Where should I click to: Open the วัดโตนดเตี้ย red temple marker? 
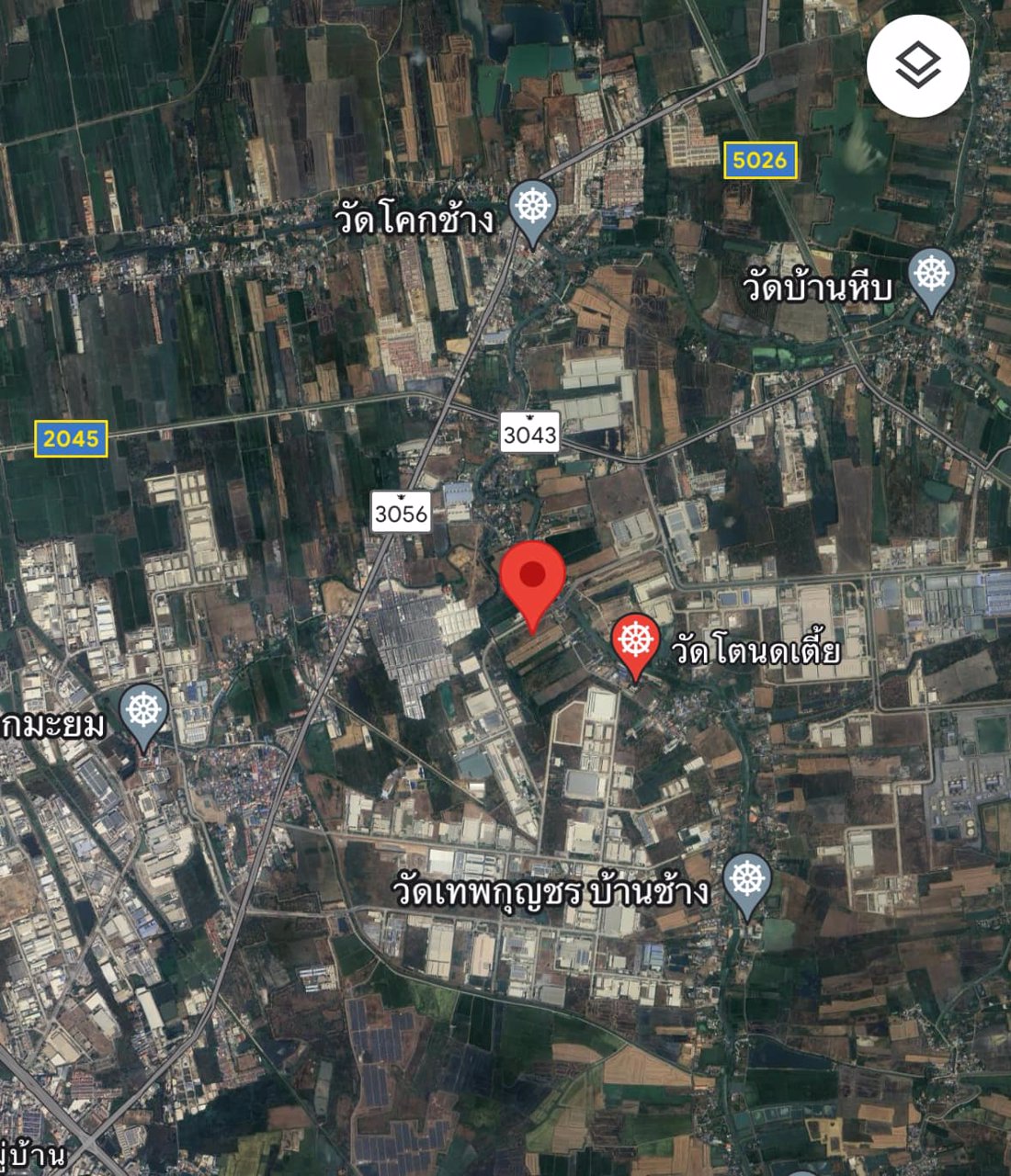pos(634,641)
